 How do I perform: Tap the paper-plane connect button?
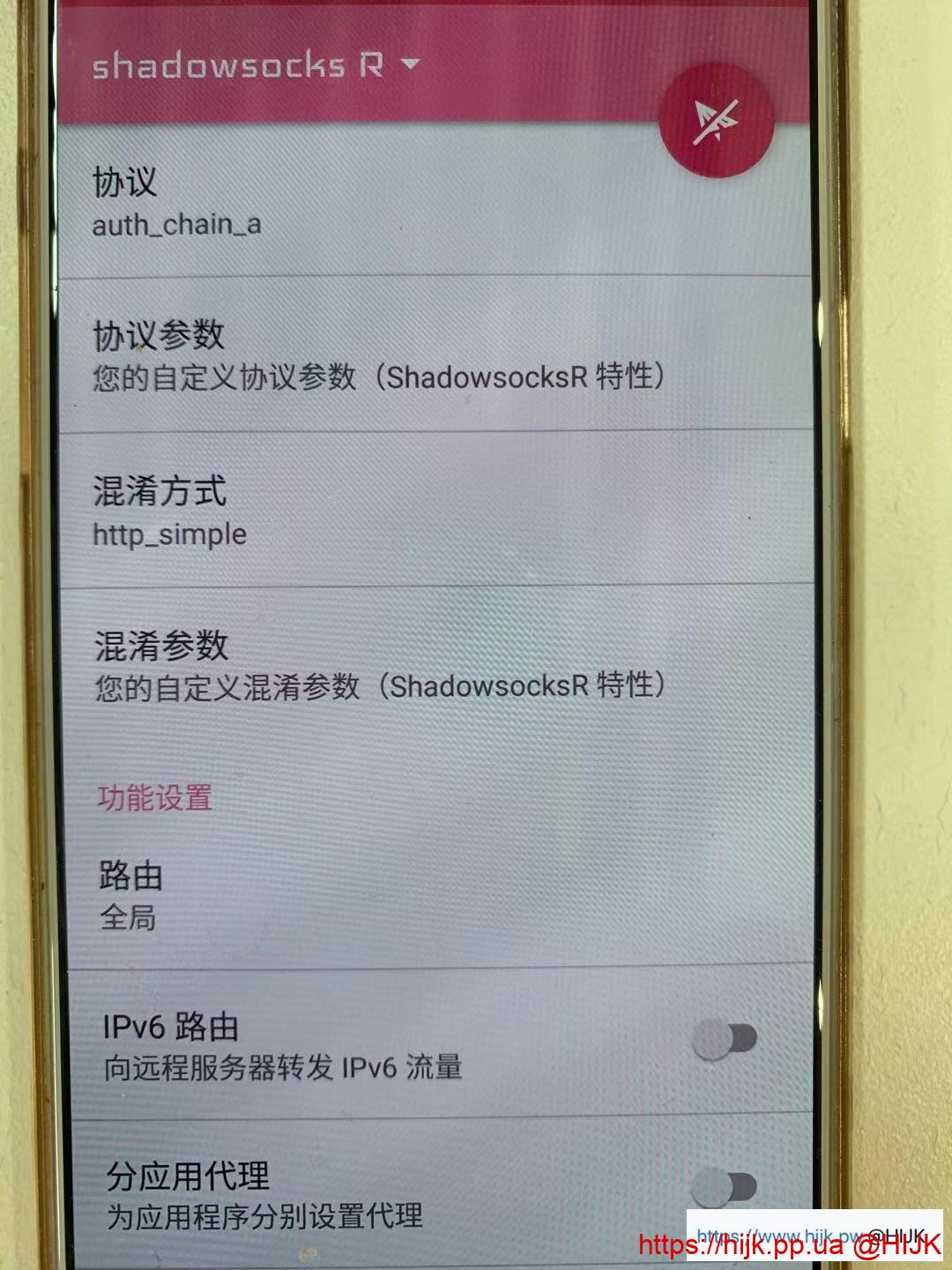(x=716, y=122)
